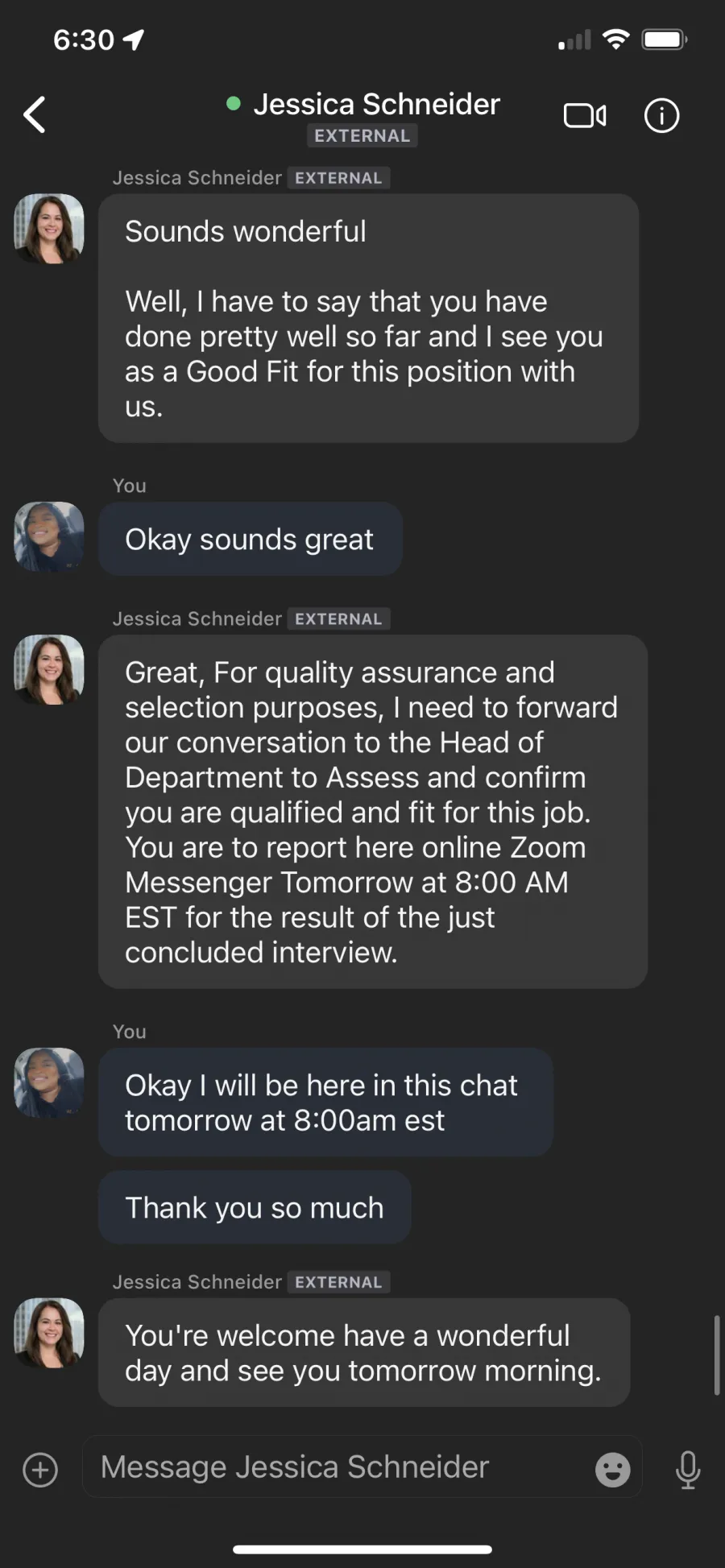This screenshot has width=725, height=1568.
Task: Open chat info via the circled i
Action: click(x=661, y=116)
